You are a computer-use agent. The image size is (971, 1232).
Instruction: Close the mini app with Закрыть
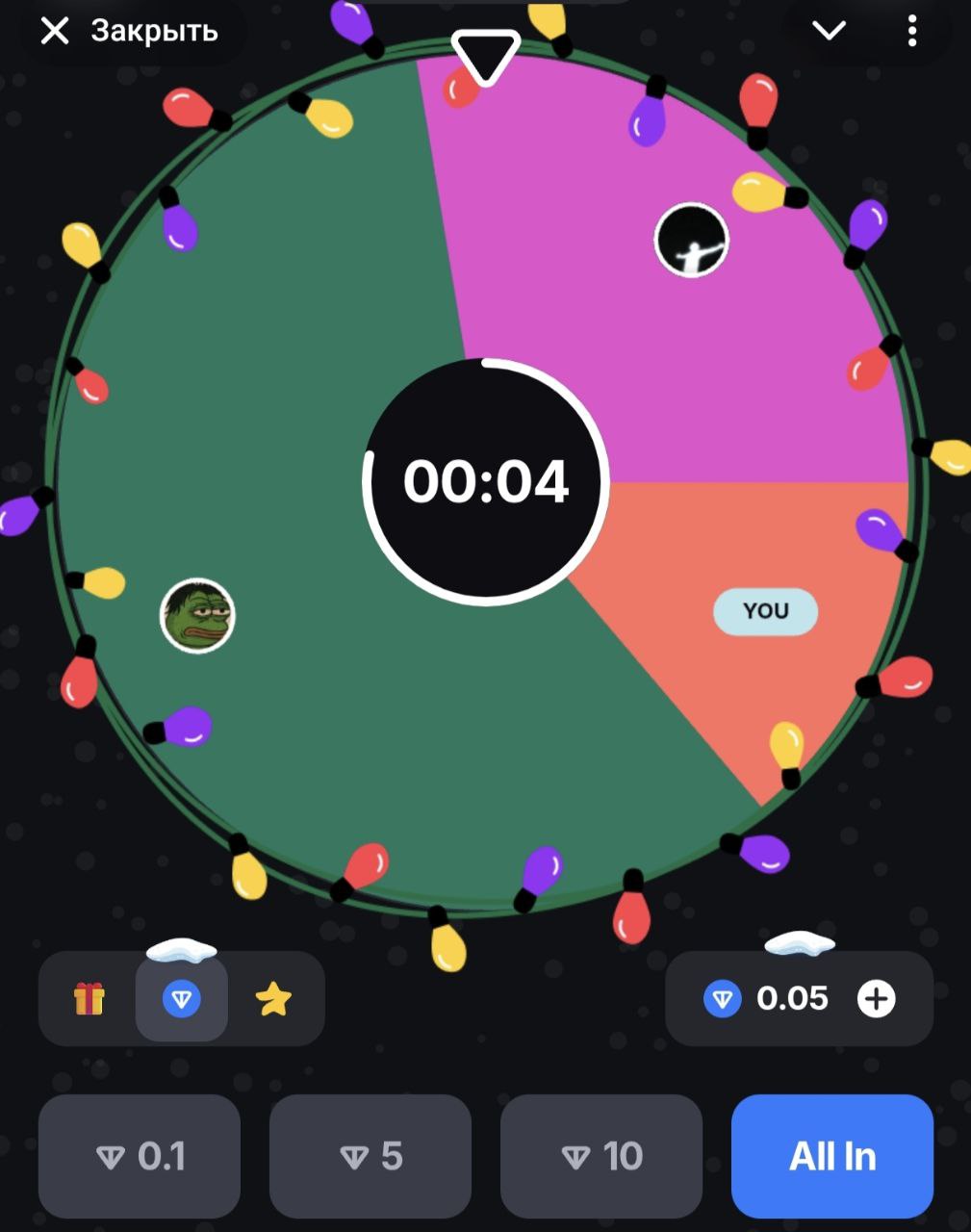(130, 32)
